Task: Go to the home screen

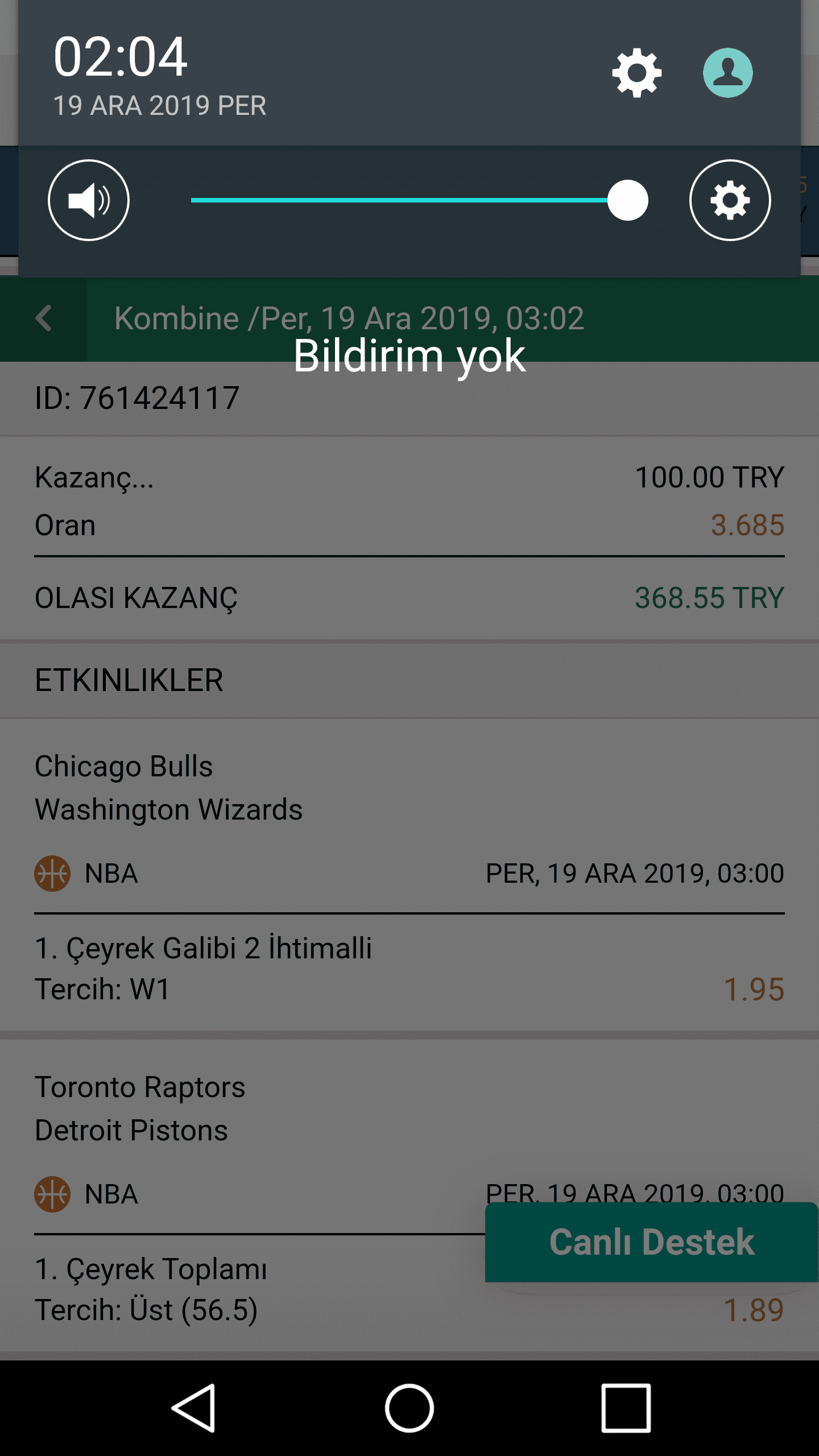Action: 409,1408
